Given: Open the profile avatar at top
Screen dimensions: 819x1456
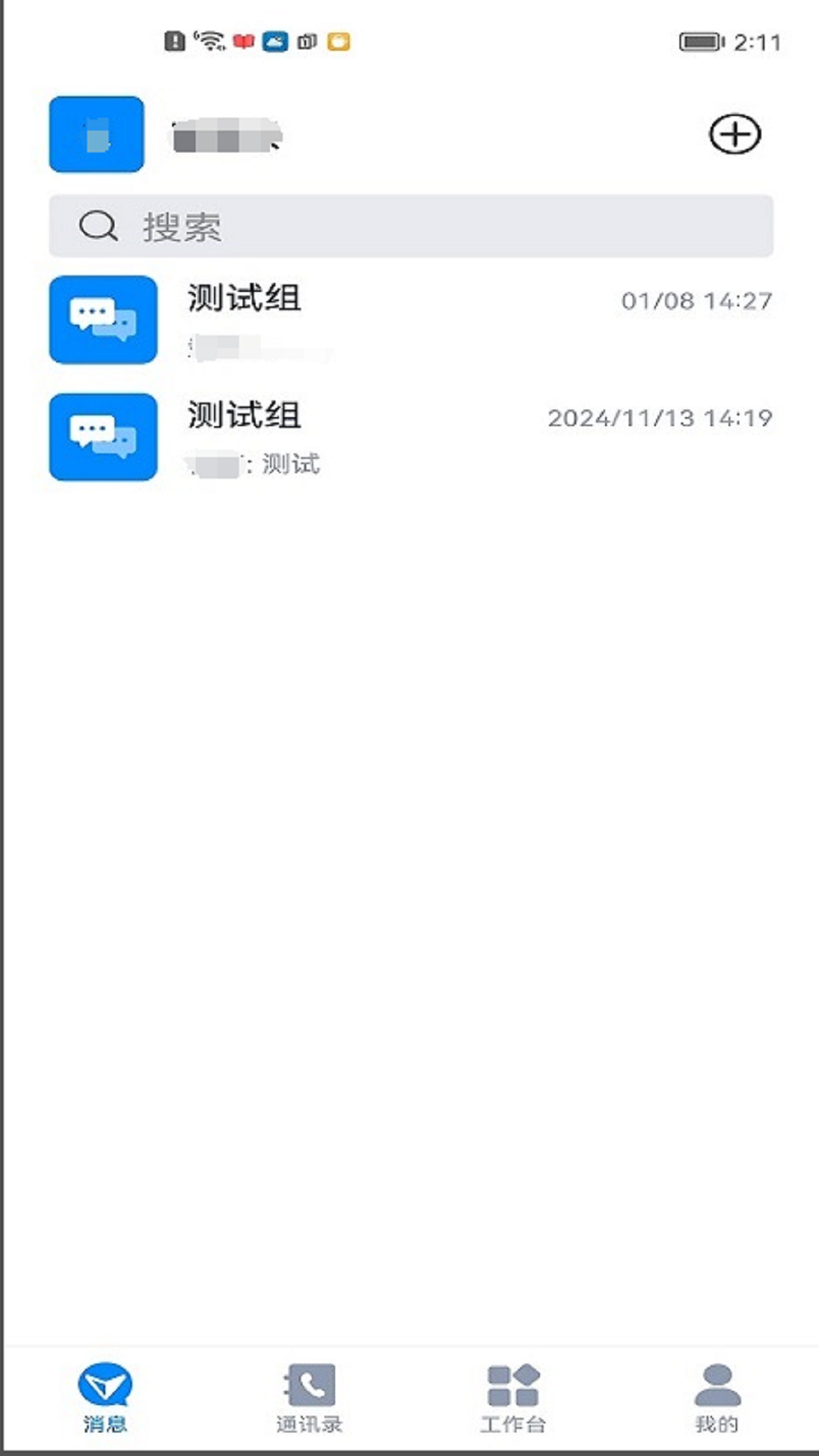Looking at the screenshot, I should 96,134.
